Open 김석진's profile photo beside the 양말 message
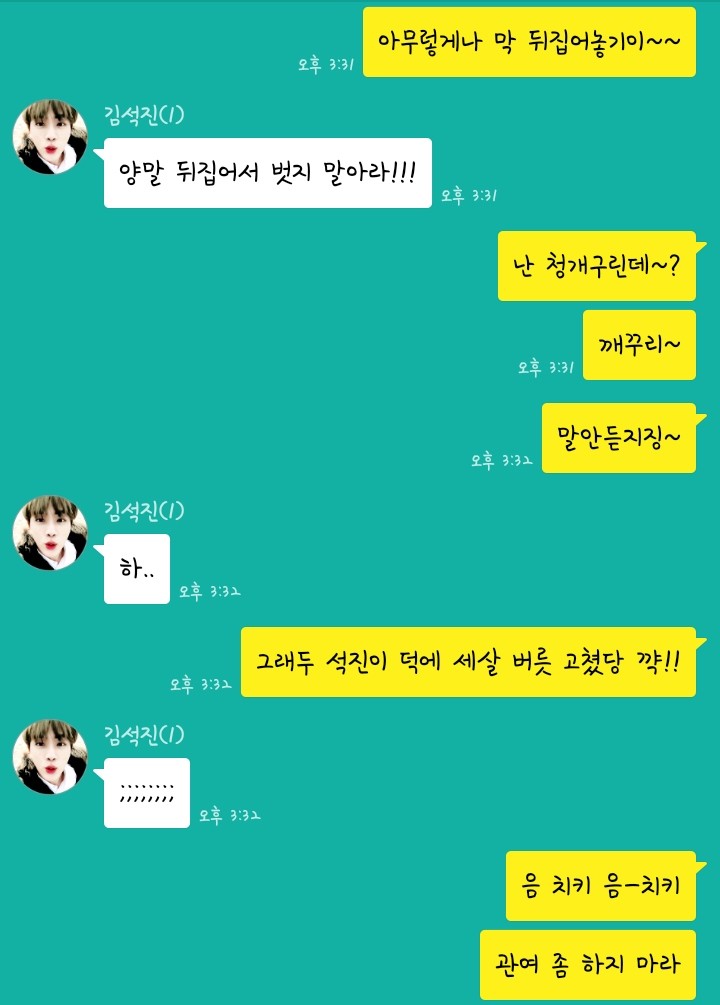Image resolution: width=720 pixels, height=1005 pixels. click(50, 137)
